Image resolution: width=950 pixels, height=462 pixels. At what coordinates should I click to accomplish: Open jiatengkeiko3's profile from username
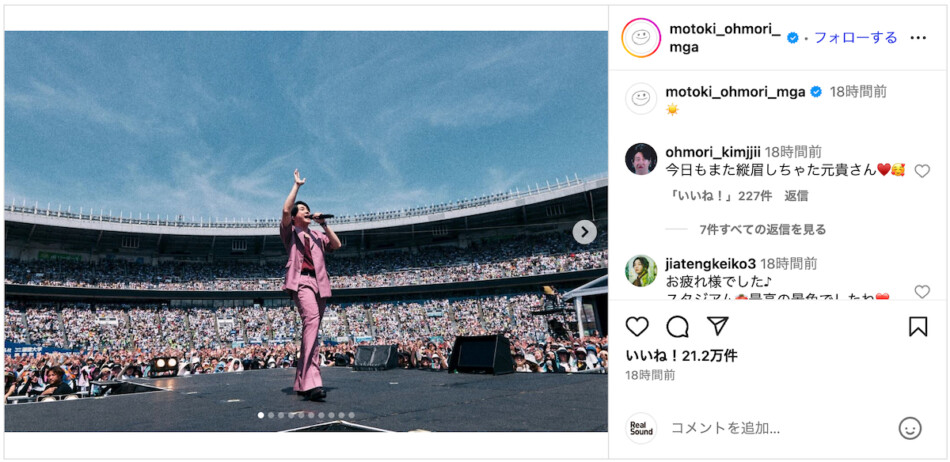[710, 263]
